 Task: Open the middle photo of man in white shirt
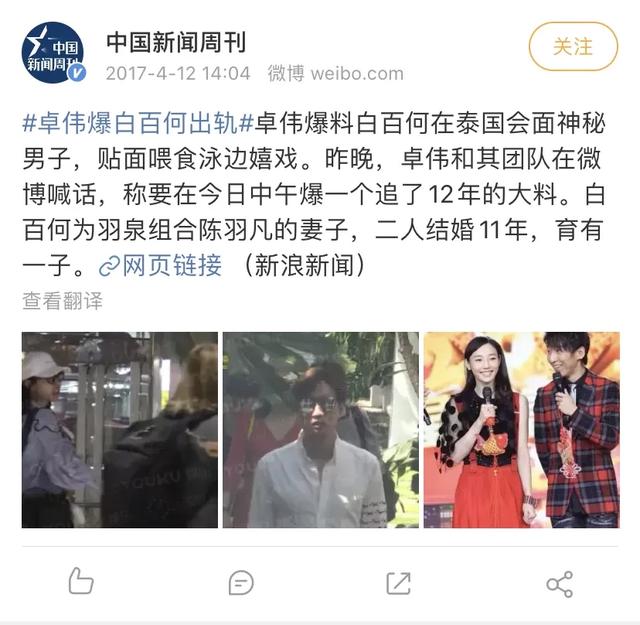click(x=320, y=430)
